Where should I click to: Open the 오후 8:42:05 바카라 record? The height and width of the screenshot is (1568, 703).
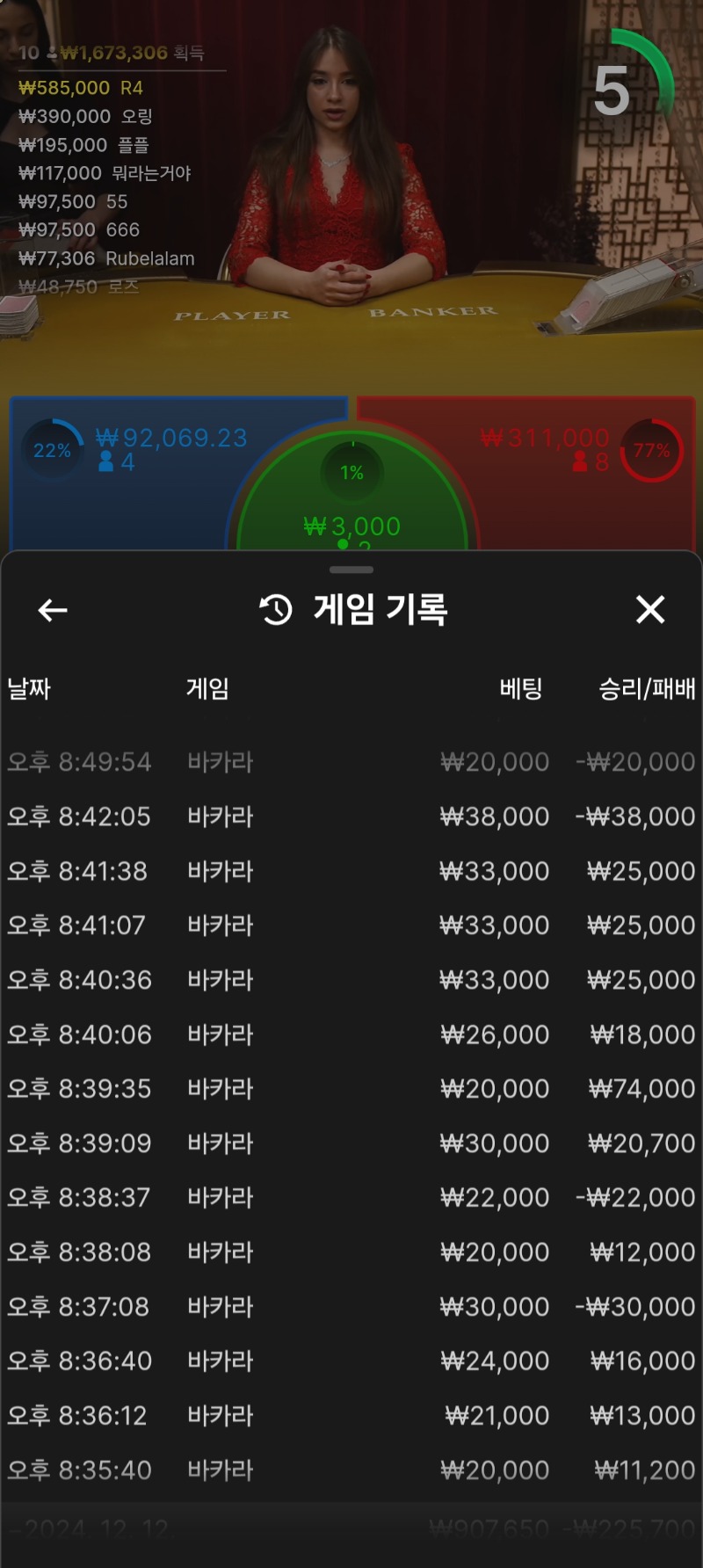351,817
